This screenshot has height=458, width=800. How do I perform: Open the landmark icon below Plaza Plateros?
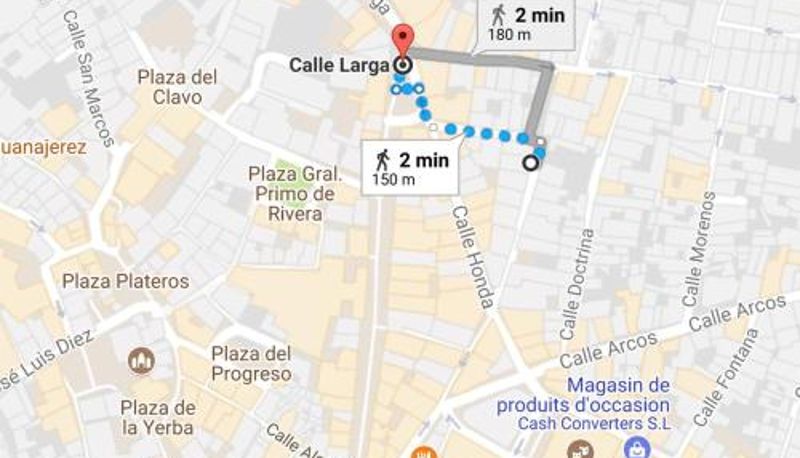click(142, 360)
